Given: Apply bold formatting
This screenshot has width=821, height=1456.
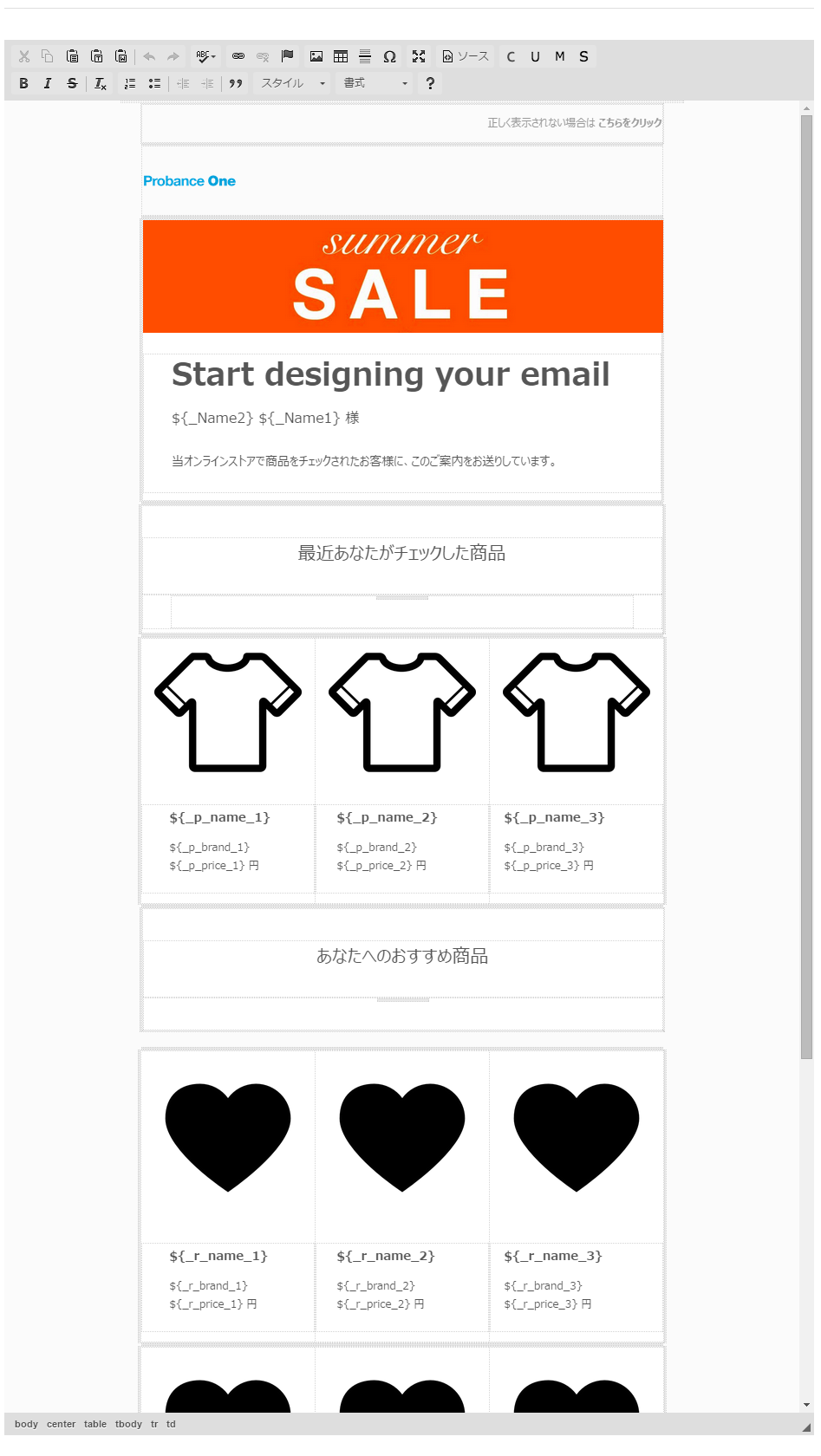Looking at the screenshot, I should point(24,83).
